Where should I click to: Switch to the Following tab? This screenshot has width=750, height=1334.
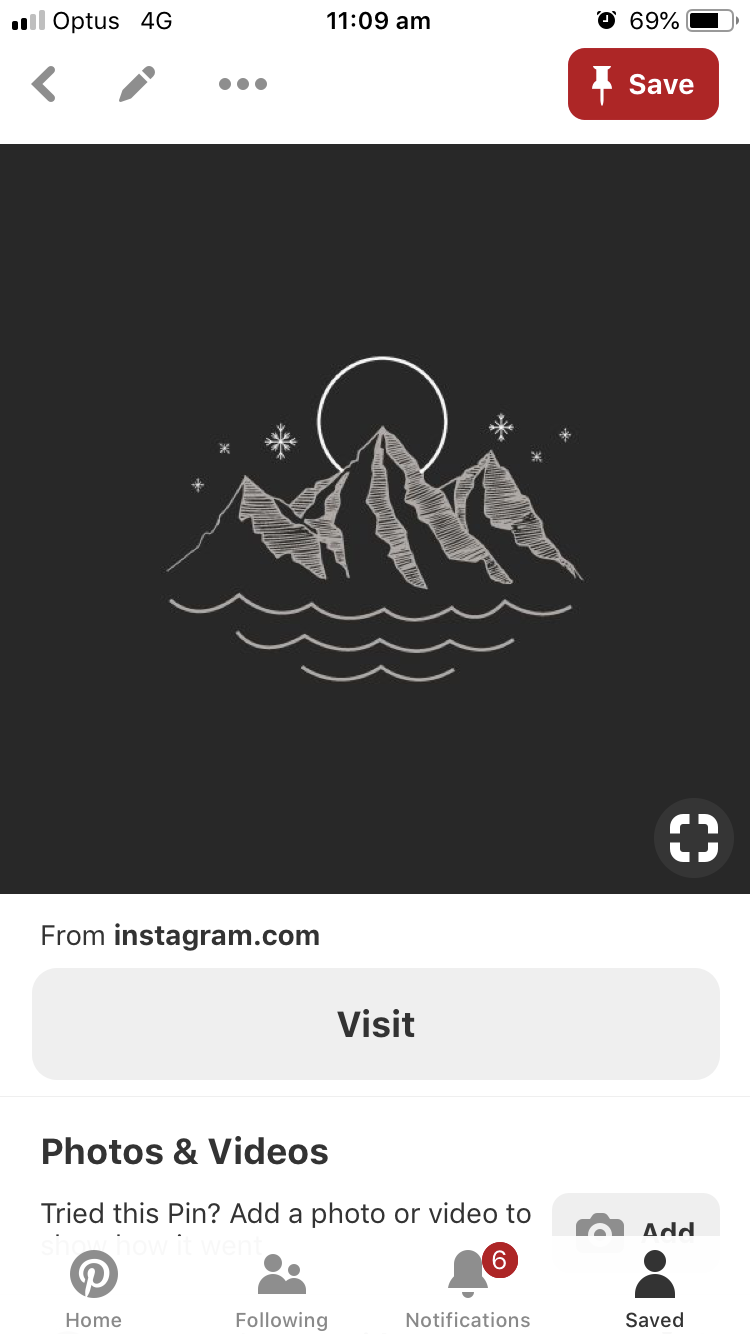(281, 1290)
